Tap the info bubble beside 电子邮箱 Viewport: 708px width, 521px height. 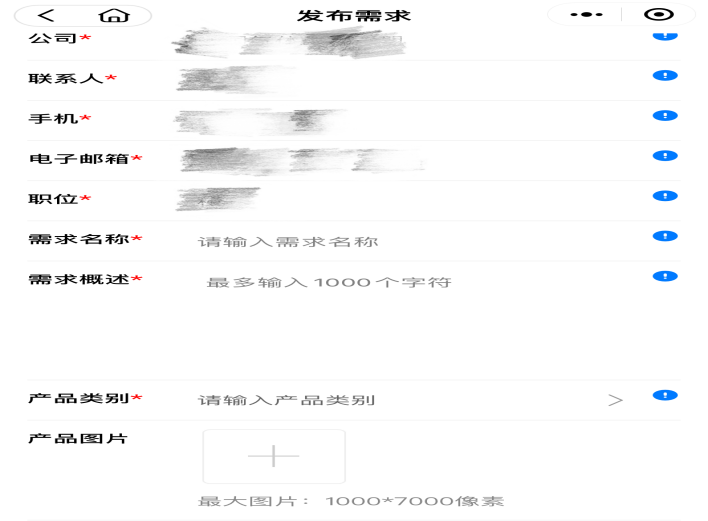click(664, 156)
